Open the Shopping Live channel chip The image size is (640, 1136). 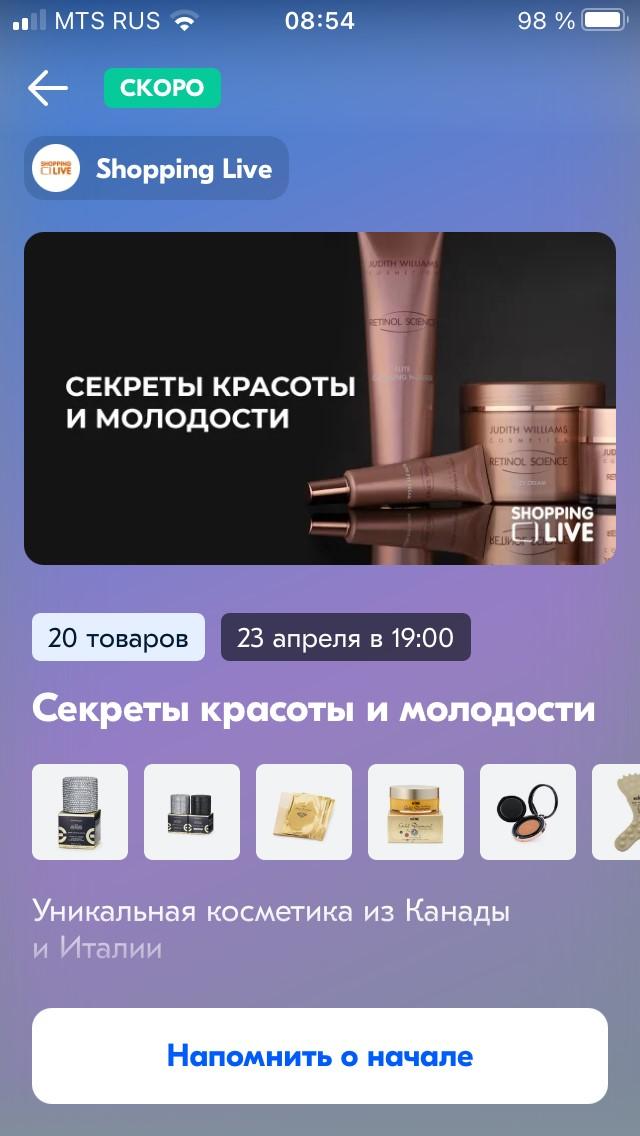pyautogui.click(x=156, y=169)
